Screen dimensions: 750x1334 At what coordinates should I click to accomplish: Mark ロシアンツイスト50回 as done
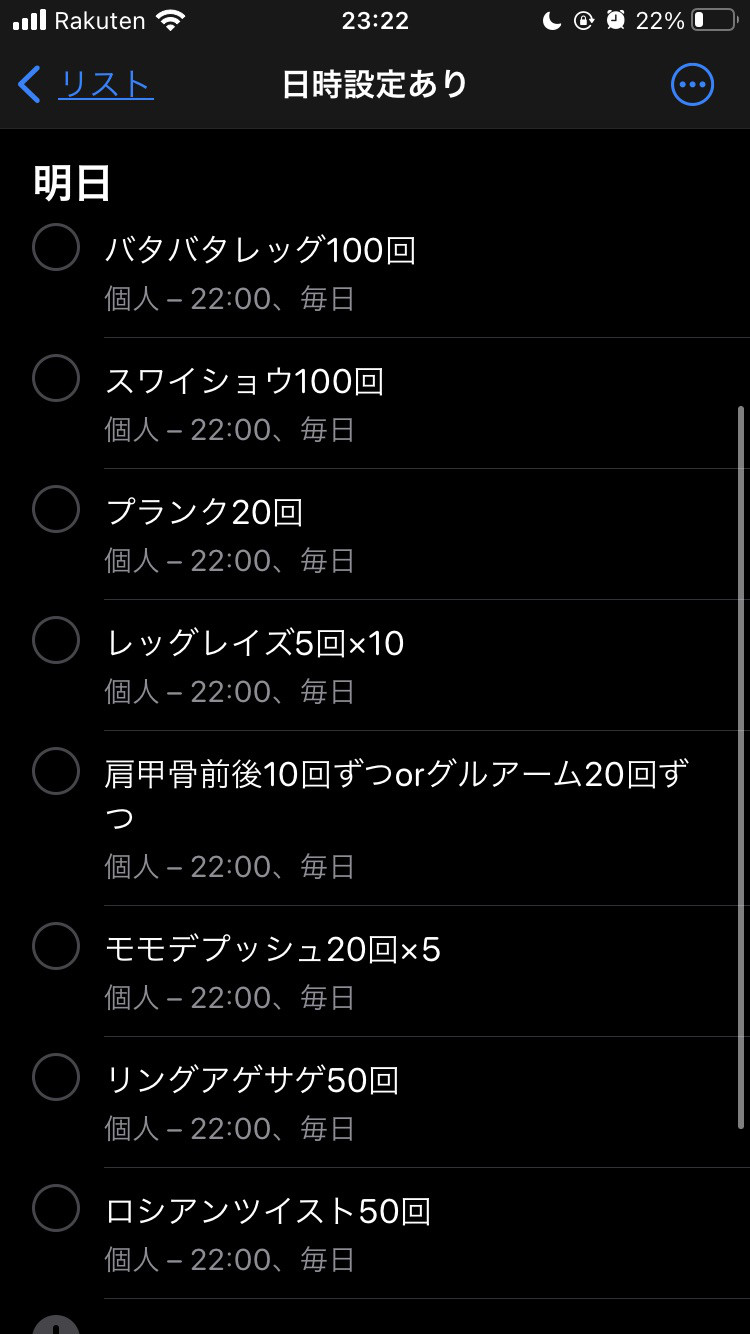coord(56,1208)
